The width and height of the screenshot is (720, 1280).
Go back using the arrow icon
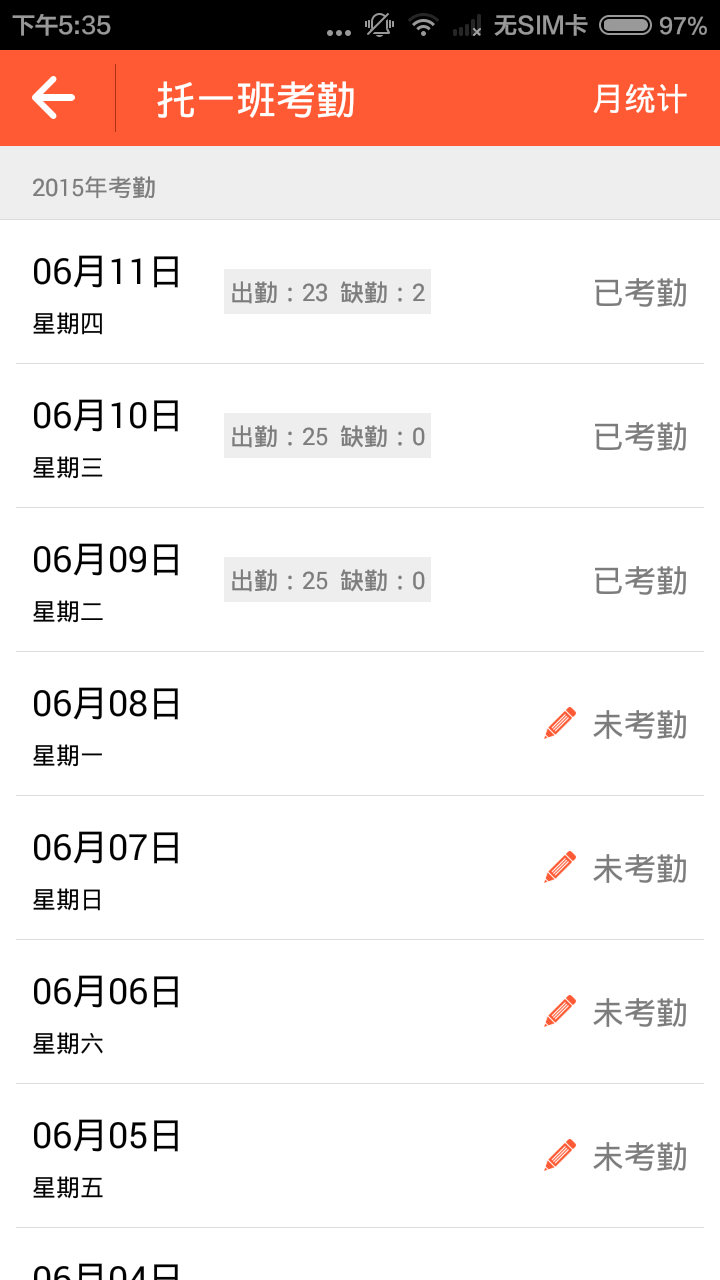[54, 98]
